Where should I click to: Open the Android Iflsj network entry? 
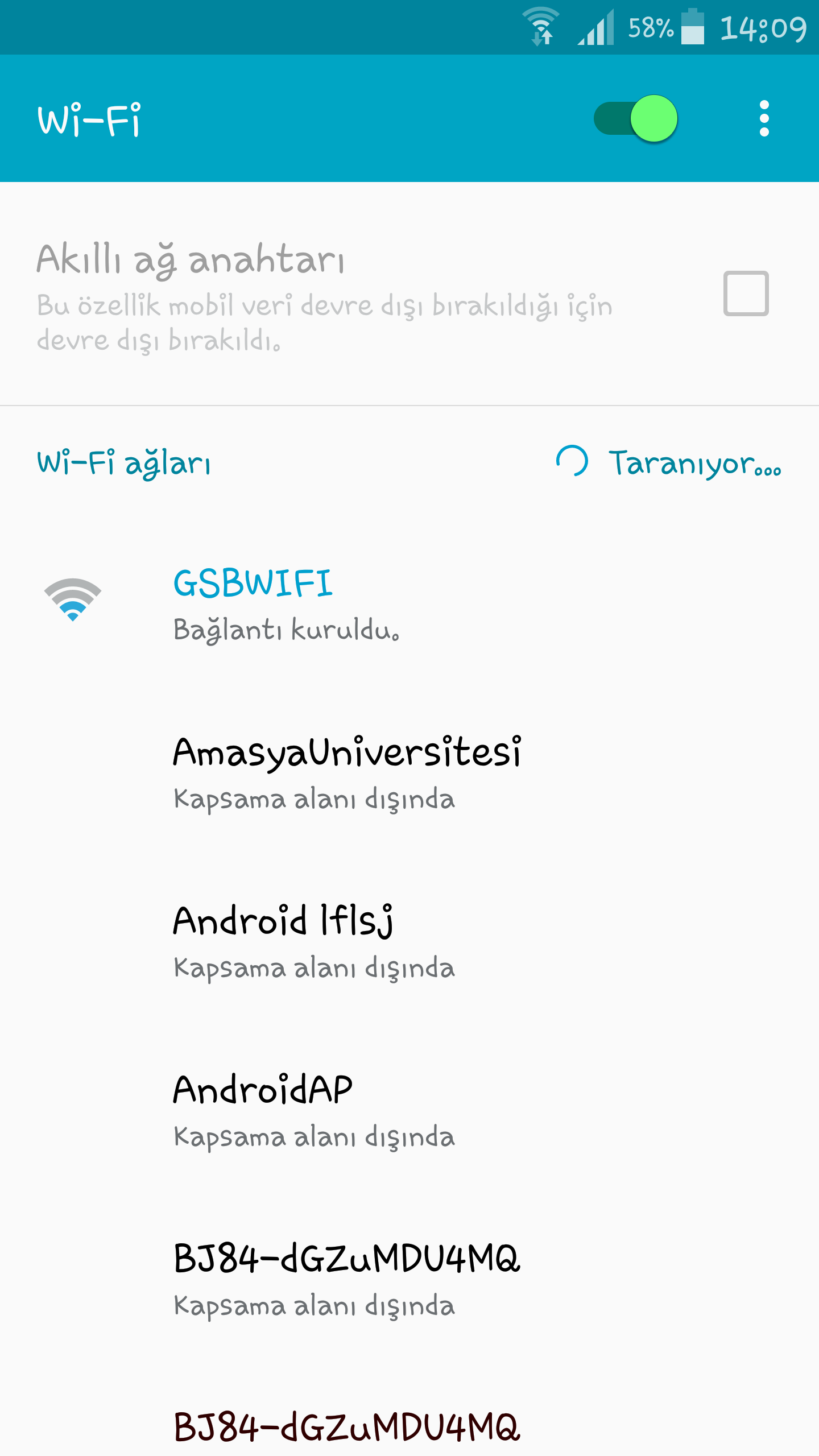pos(409,942)
